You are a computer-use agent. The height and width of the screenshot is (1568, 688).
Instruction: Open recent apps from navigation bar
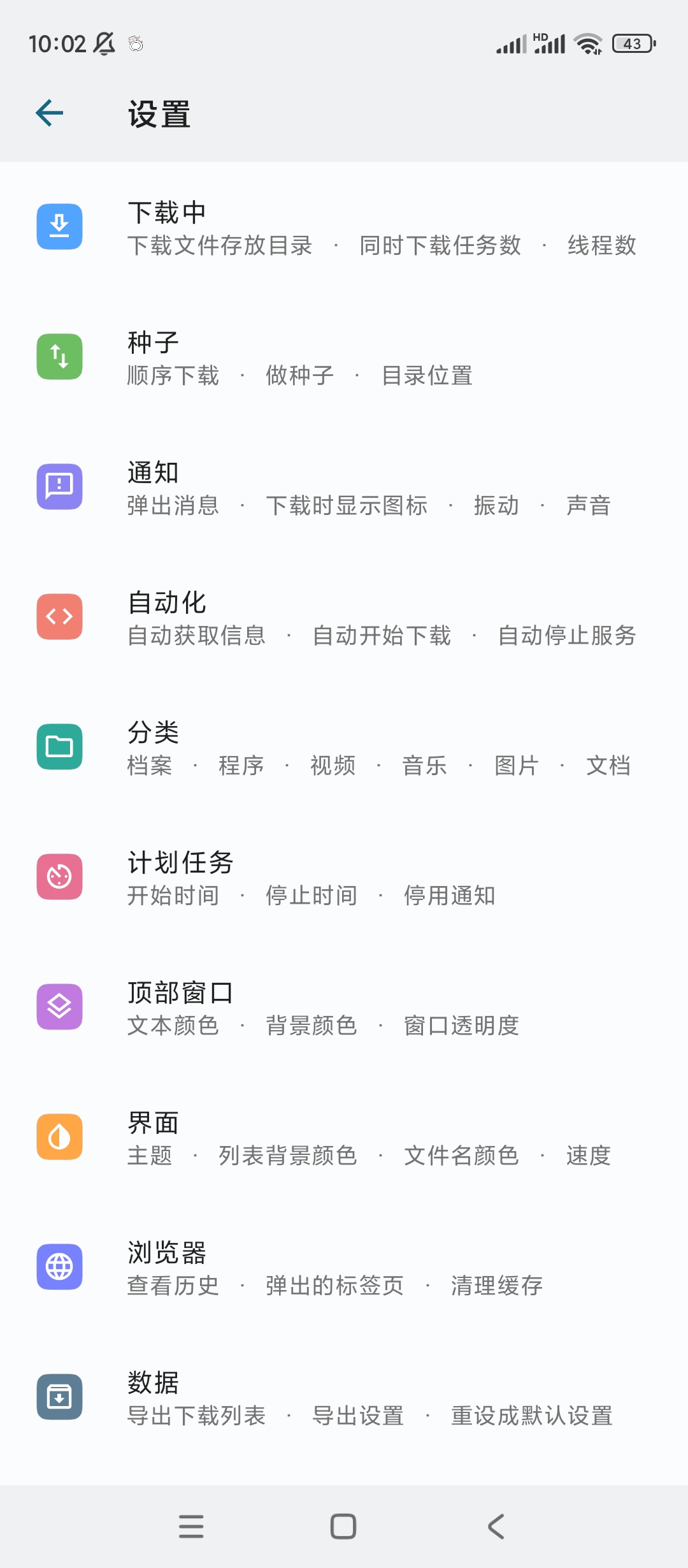click(x=191, y=1527)
